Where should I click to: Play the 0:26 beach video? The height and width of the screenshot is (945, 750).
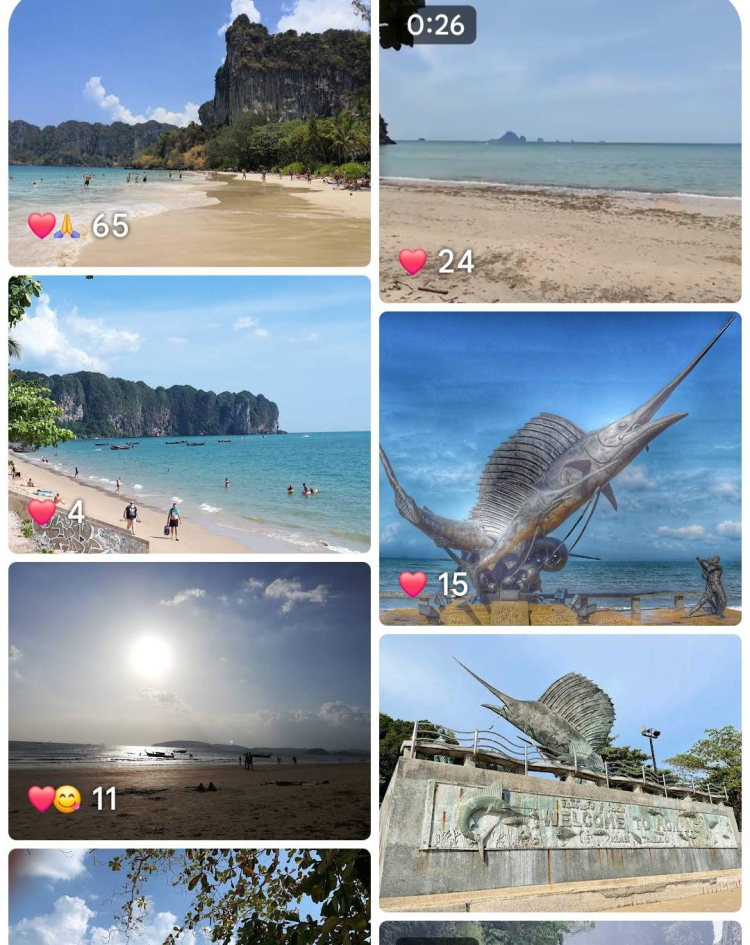[x=560, y=150]
